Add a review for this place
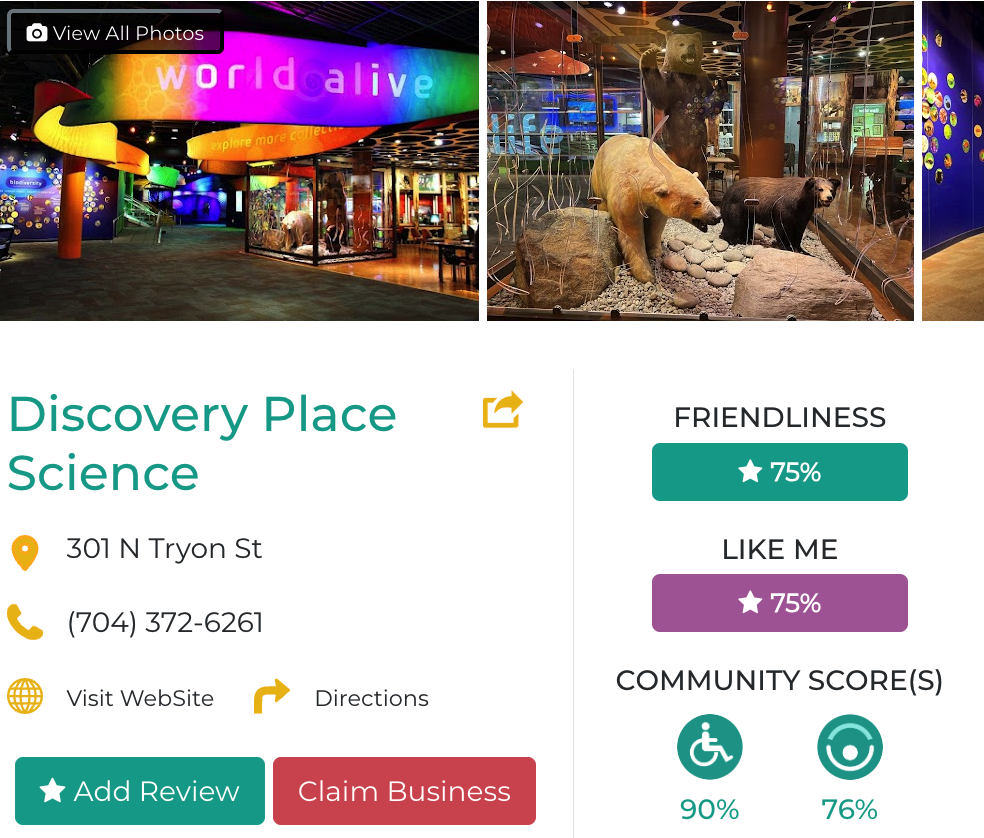Screen dimensions: 984x838 click(x=140, y=791)
